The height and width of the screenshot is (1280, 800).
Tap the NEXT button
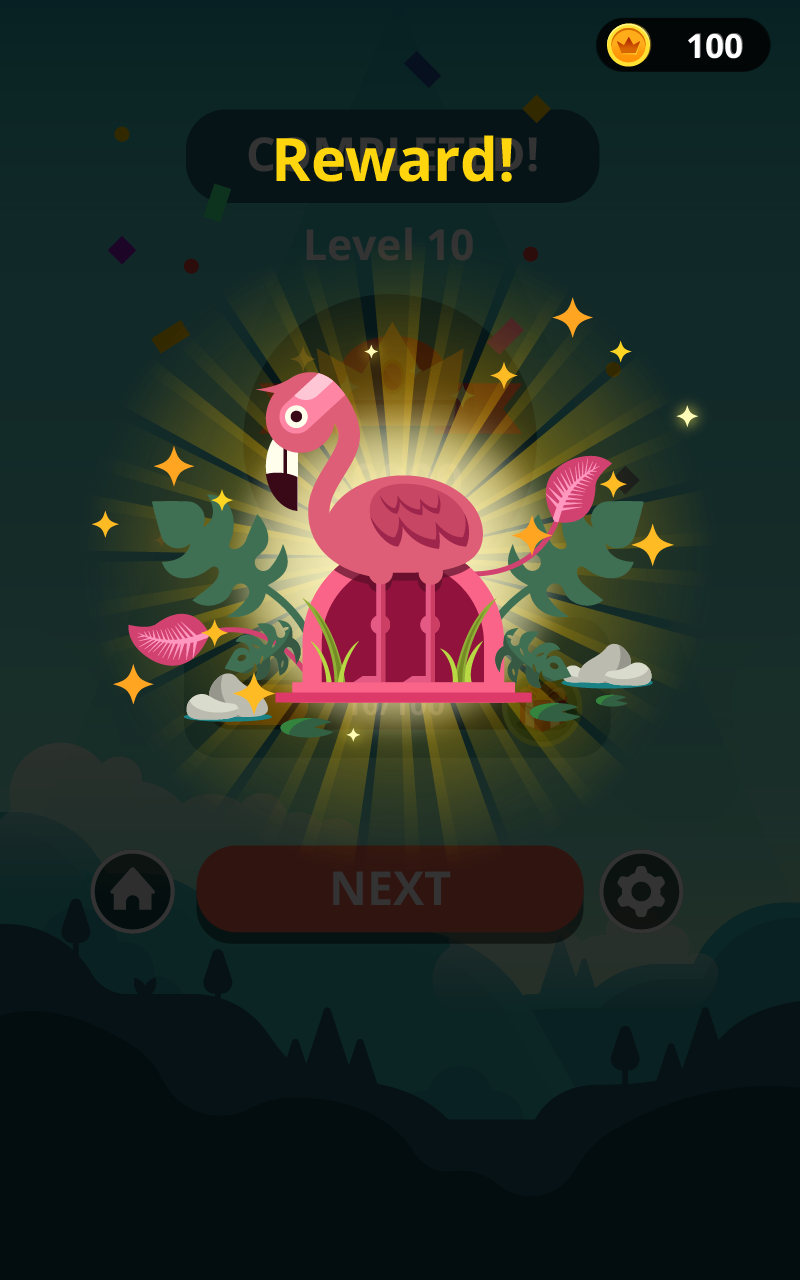(x=390, y=889)
